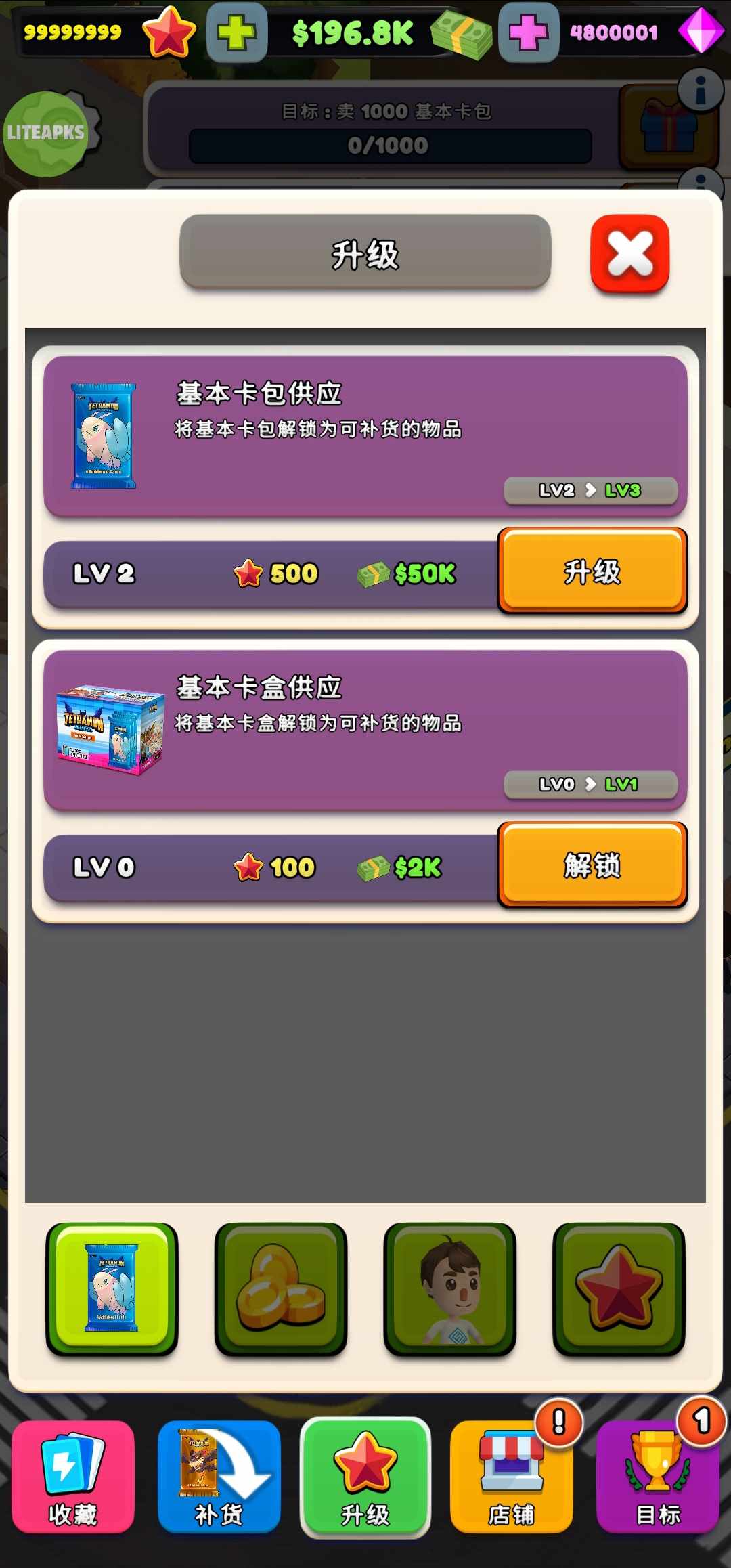Add more cash with green plus
This screenshot has width=731, height=1568.
236,32
